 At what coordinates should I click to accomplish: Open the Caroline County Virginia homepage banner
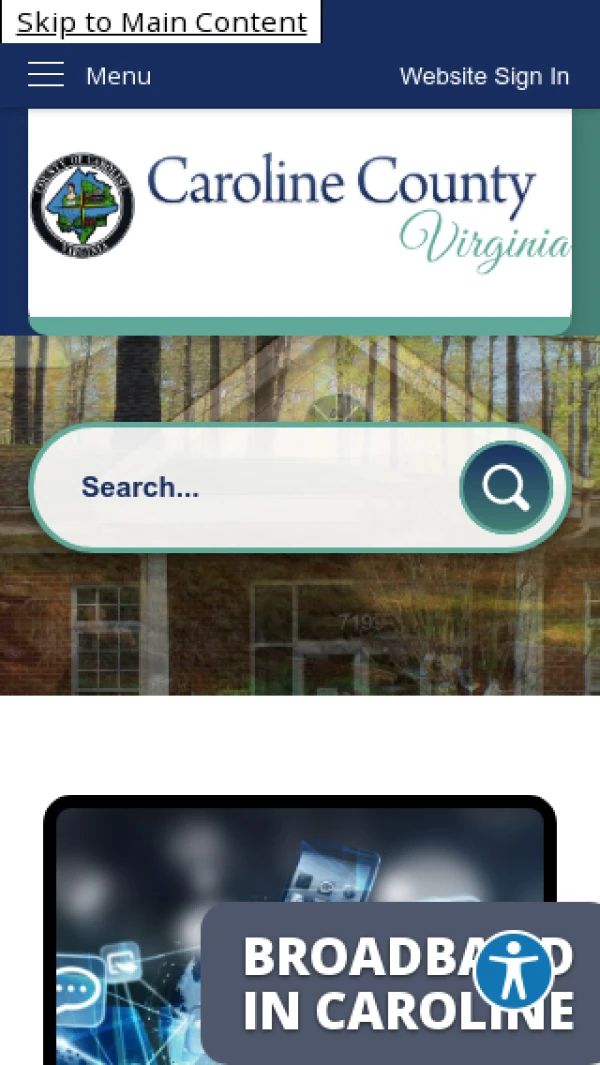pos(300,212)
